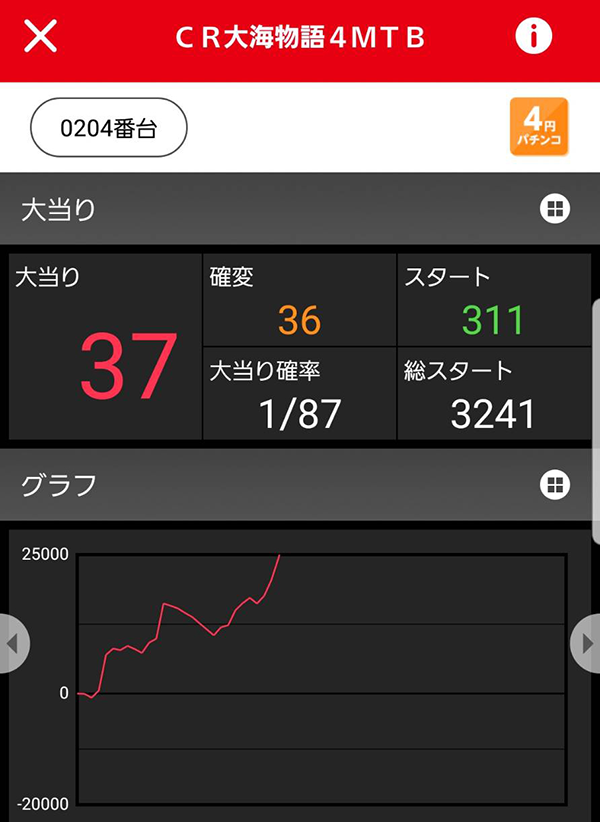
Task: Tap the 0204番台 machine number chip
Action: coord(109,128)
